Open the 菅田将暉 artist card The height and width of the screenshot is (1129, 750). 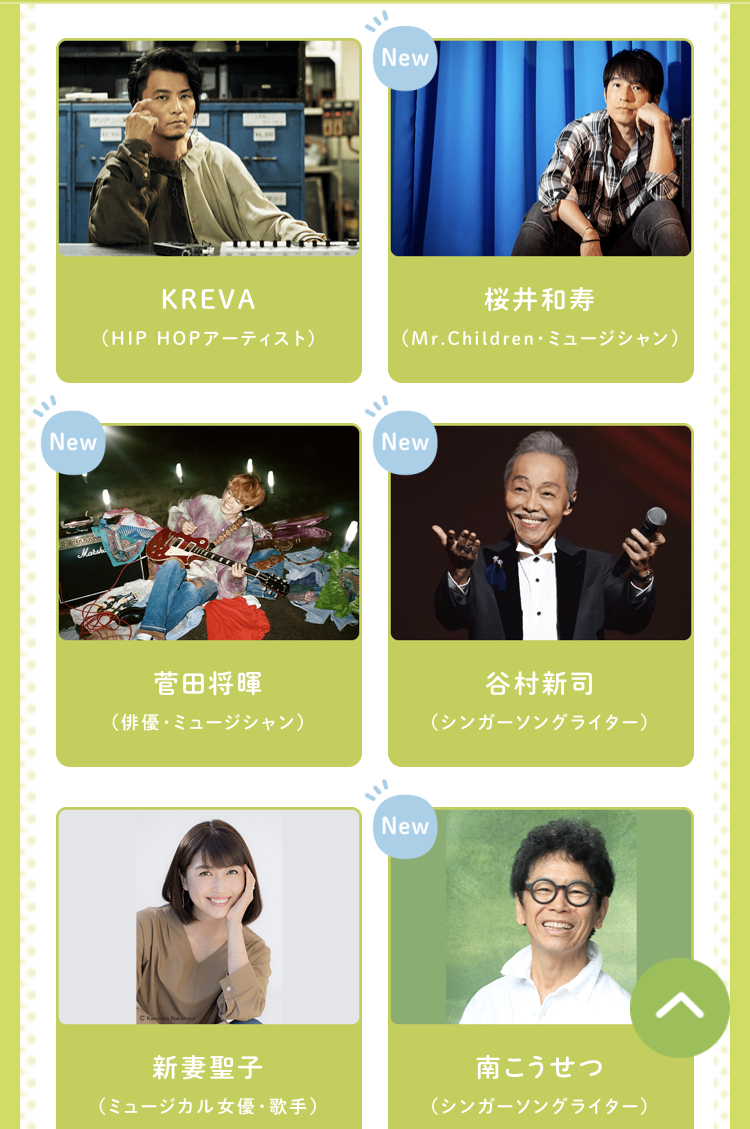pos(208,595)
